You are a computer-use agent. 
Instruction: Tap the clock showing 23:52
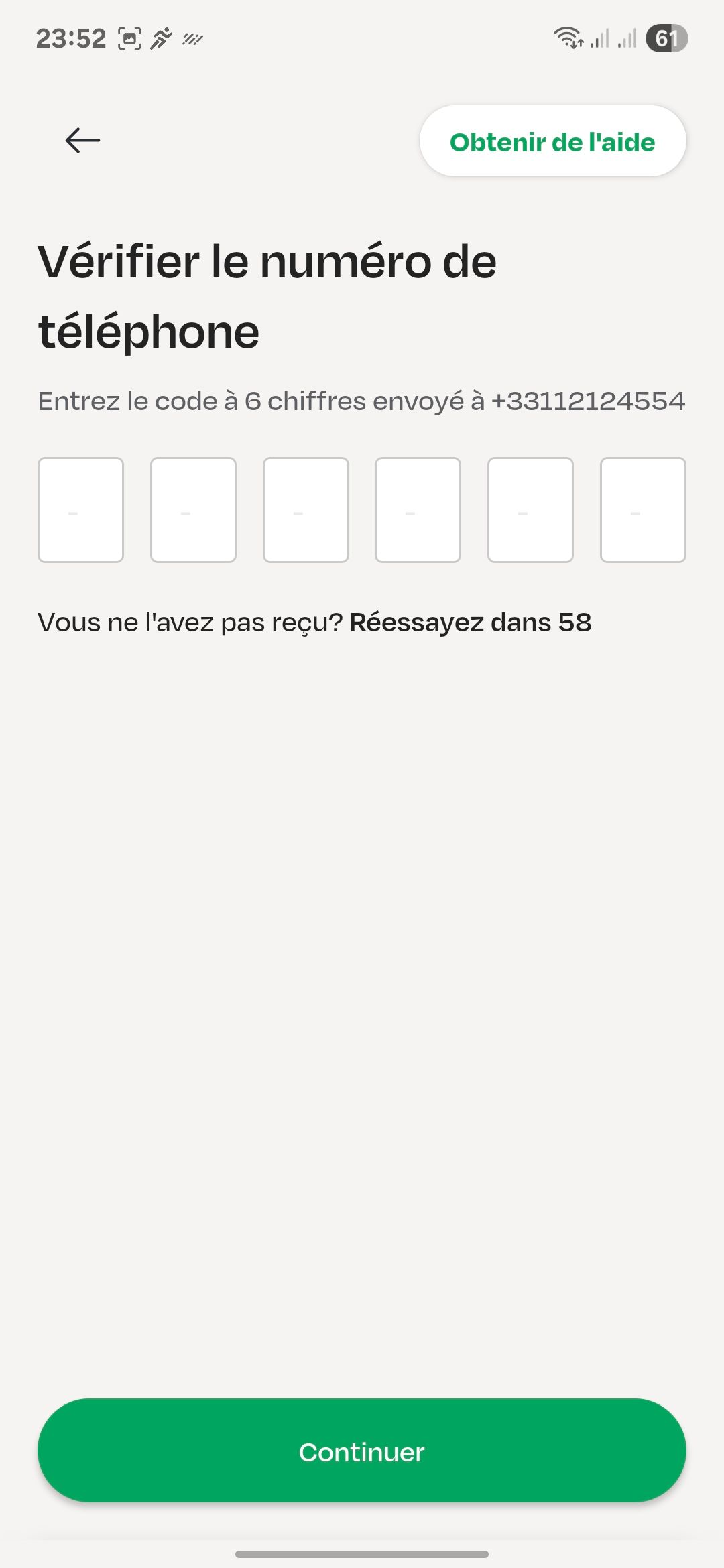(x=70, y=38)
